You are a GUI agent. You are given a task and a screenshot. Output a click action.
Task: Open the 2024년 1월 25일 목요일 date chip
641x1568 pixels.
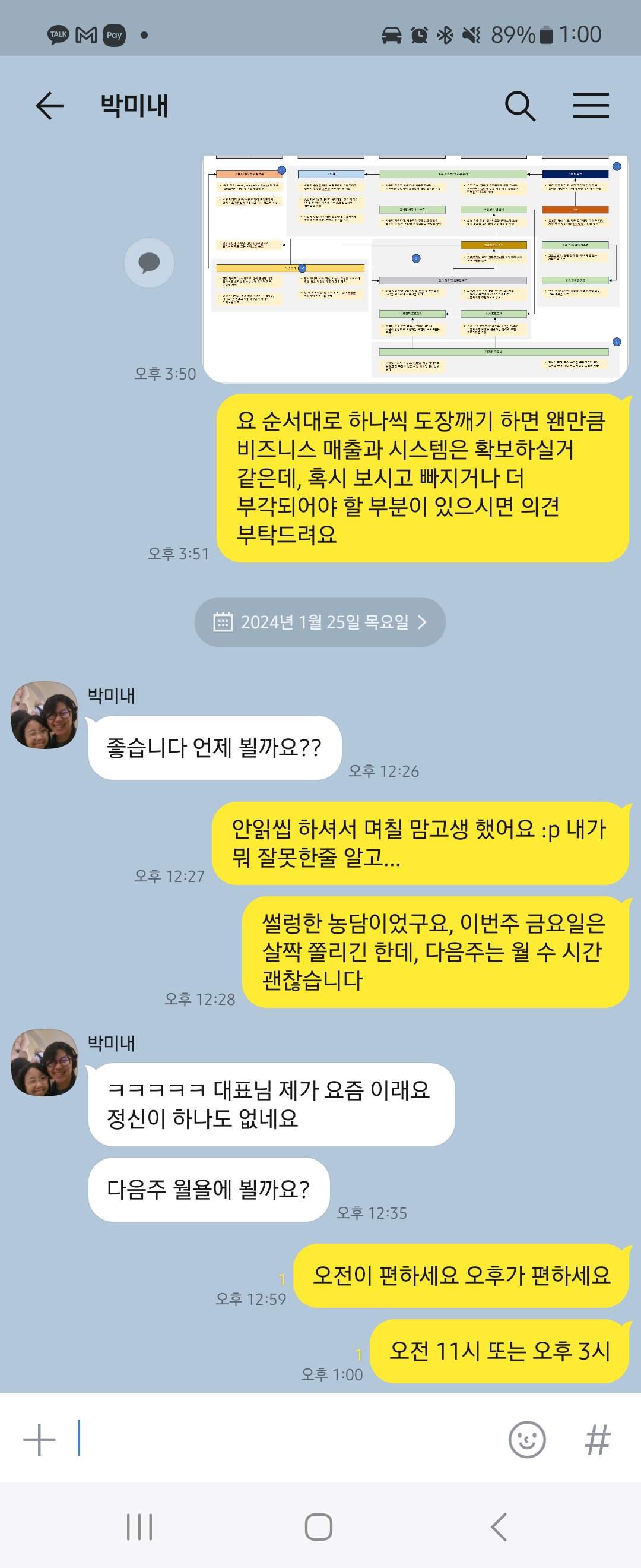[320, 622]
